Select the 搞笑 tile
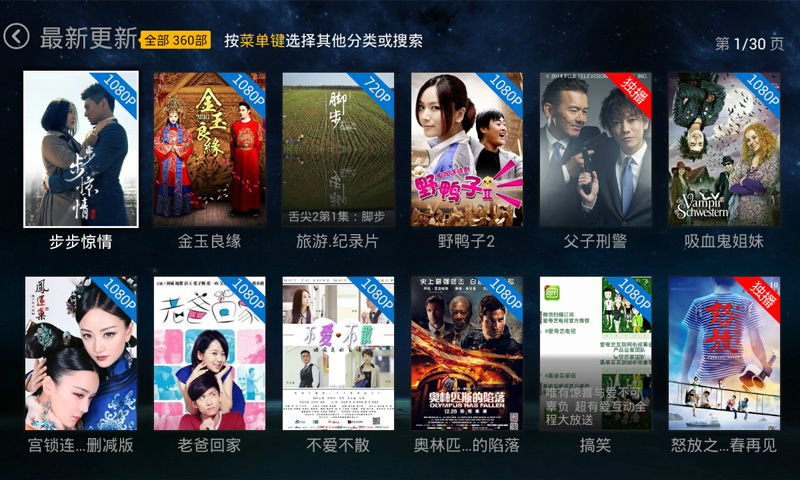The image size is (800, 480). 596,353
